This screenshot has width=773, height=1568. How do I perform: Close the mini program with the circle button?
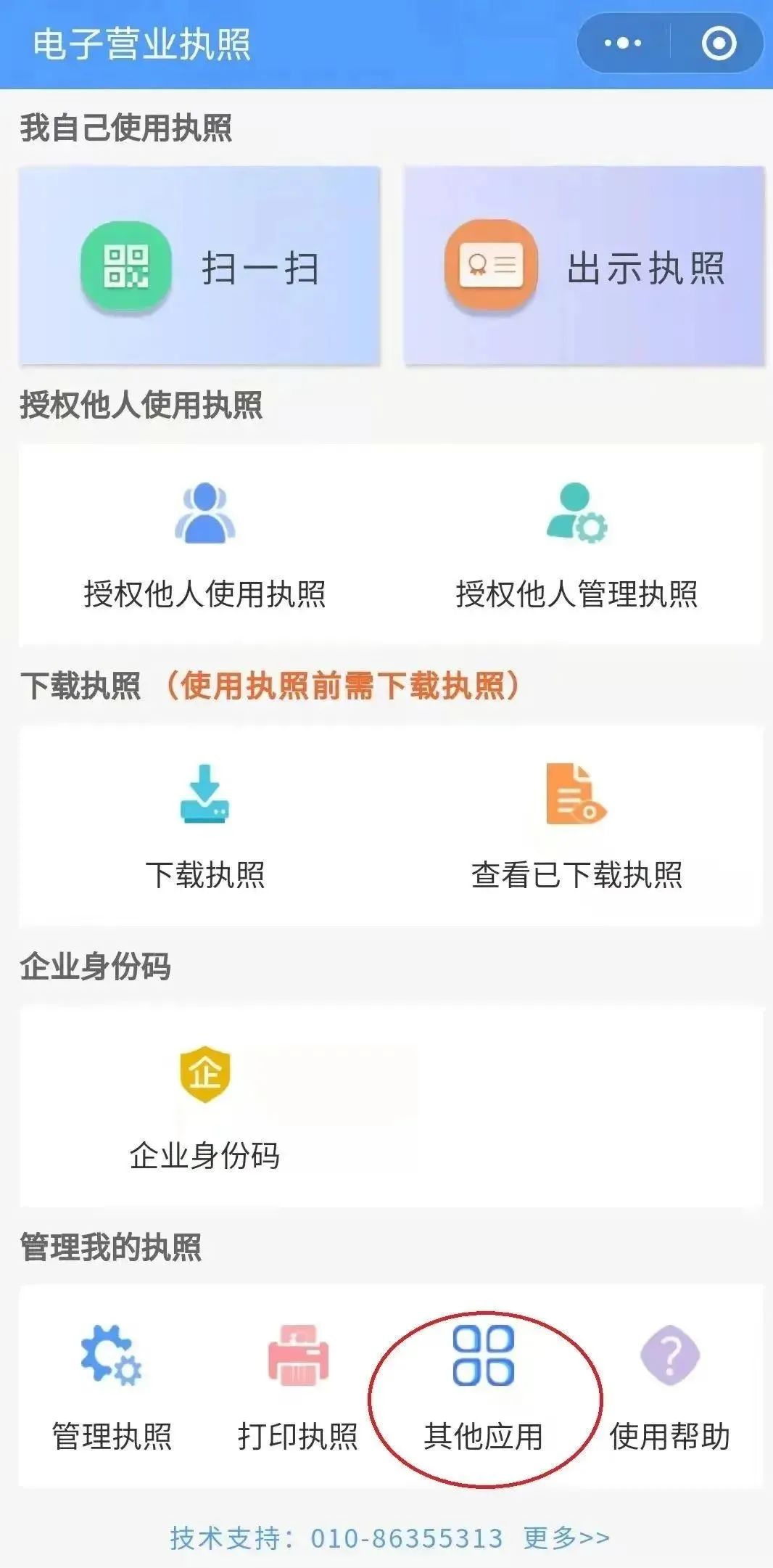(719, 44)
